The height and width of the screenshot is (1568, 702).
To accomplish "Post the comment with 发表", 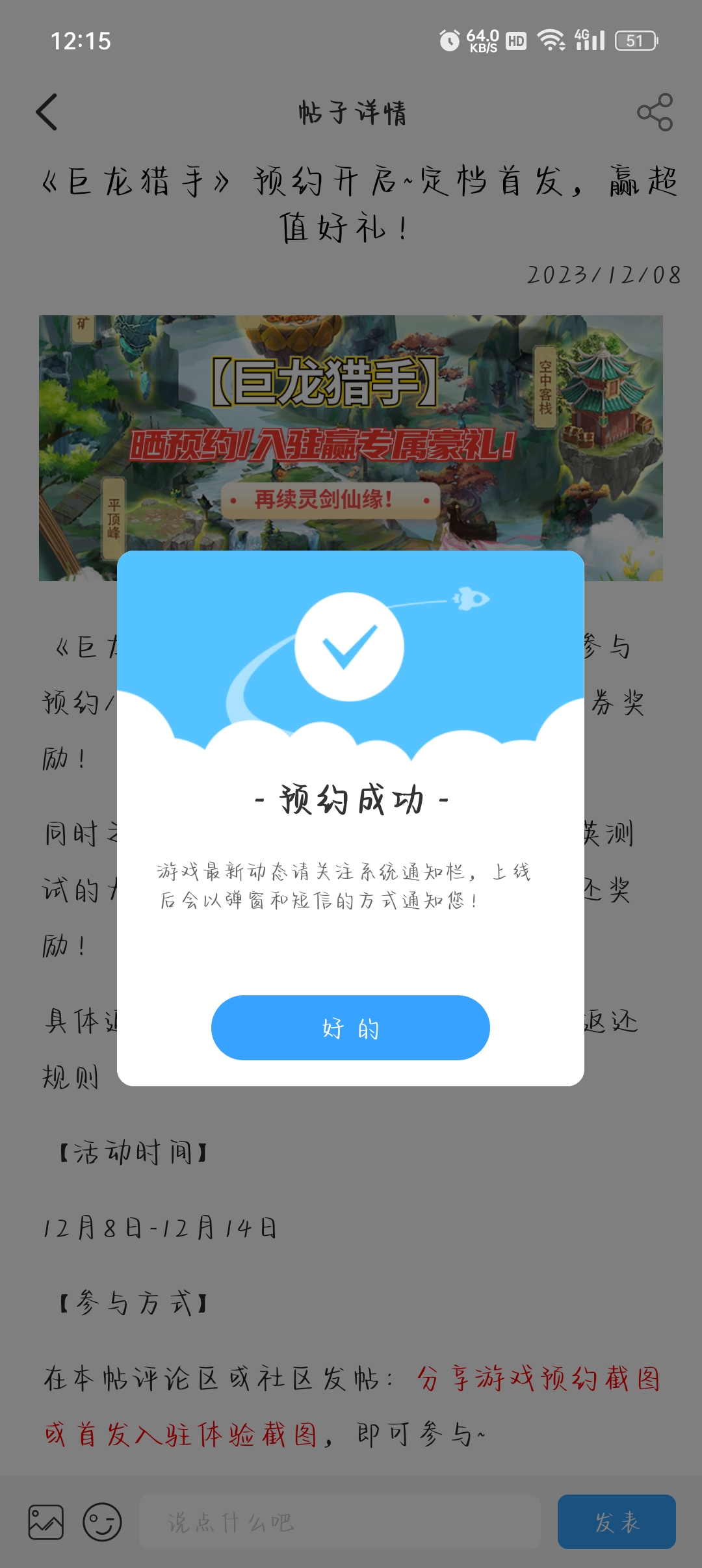I will pyautogui.click(x=616, y=1522).
